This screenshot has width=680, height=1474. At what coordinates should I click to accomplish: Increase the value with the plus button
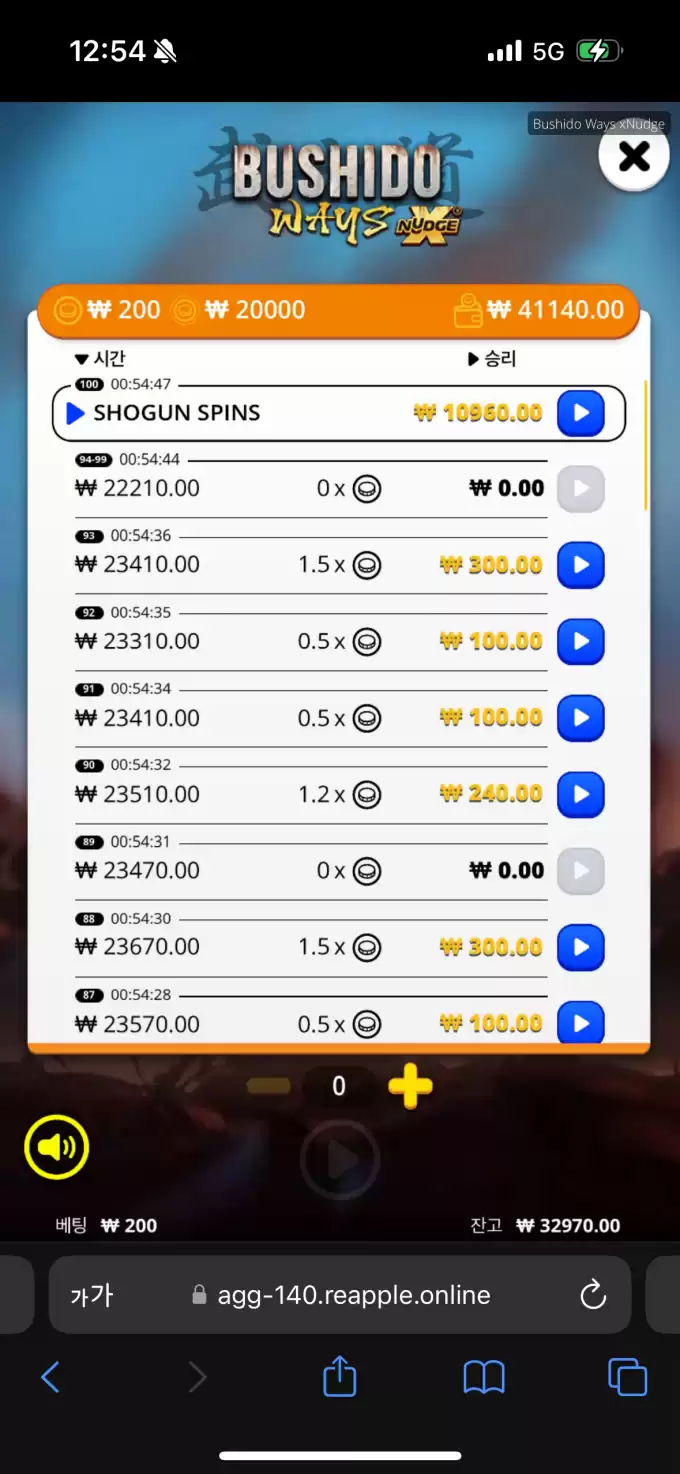pyautogui.click(x=410, y=1087)
